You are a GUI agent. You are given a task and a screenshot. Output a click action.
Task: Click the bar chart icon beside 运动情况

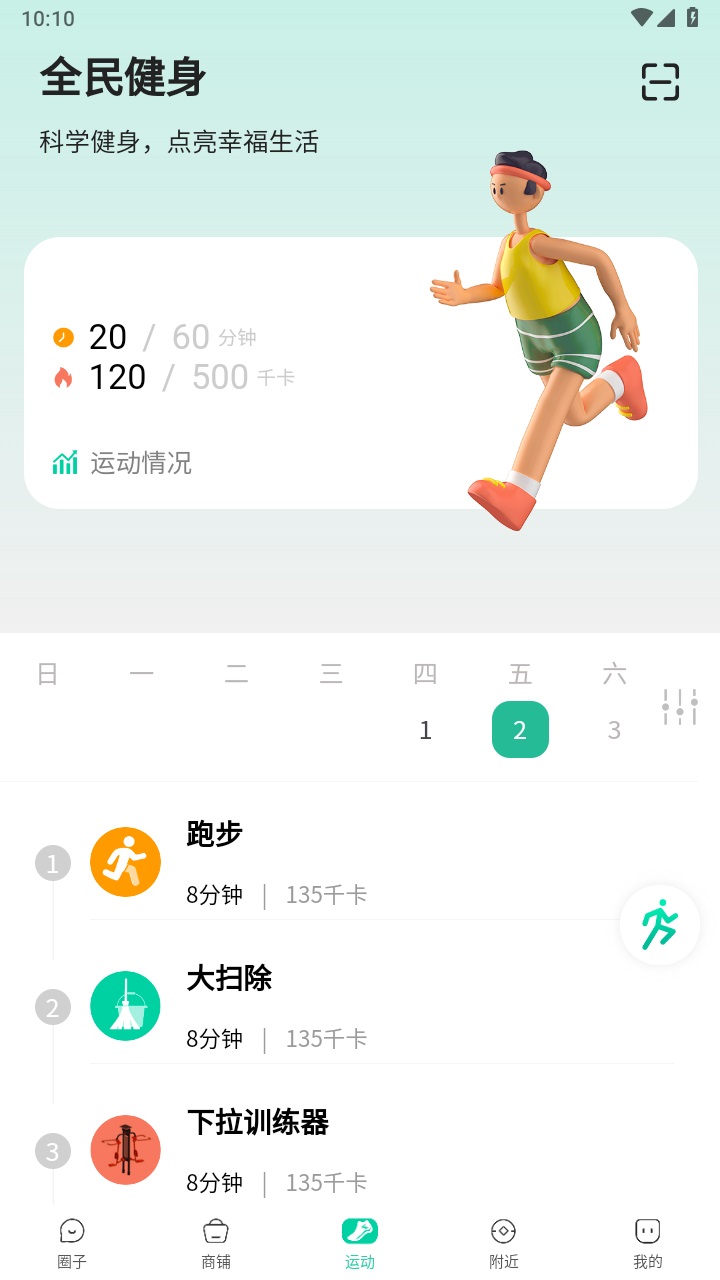click(x=64, y=462)
